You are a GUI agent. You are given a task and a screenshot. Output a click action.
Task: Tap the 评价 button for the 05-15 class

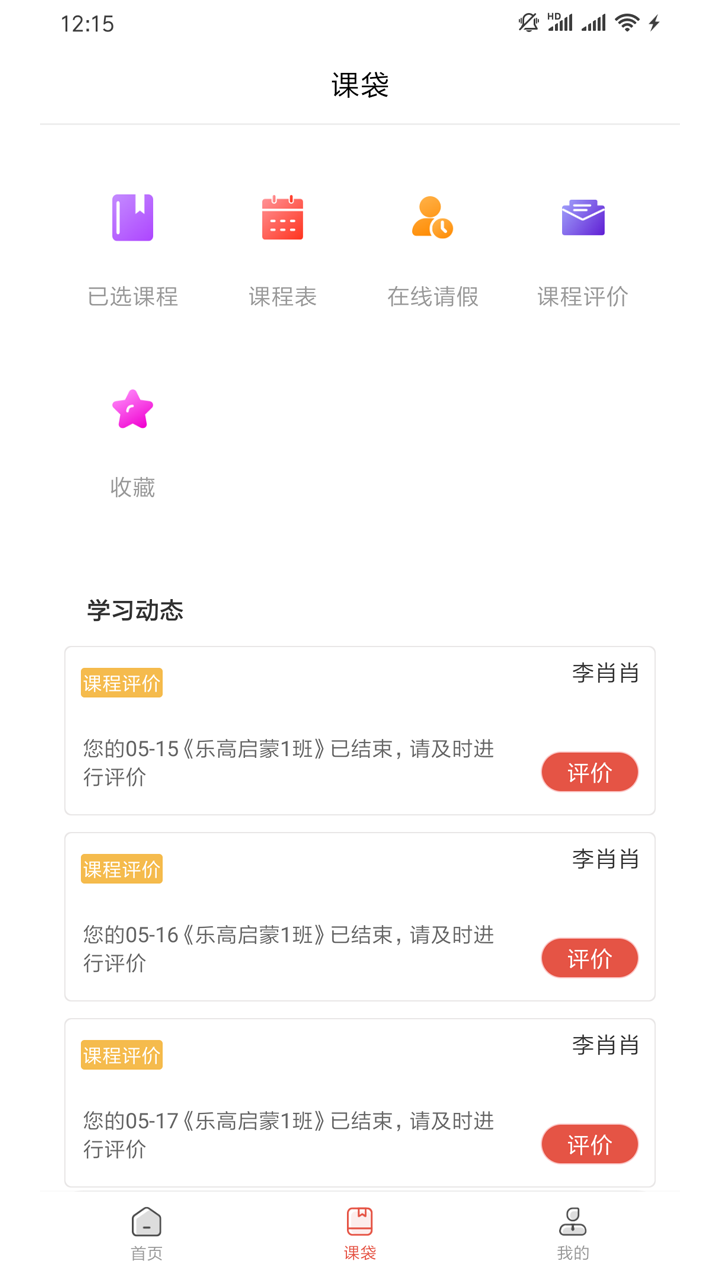click(x=589, y=772)
